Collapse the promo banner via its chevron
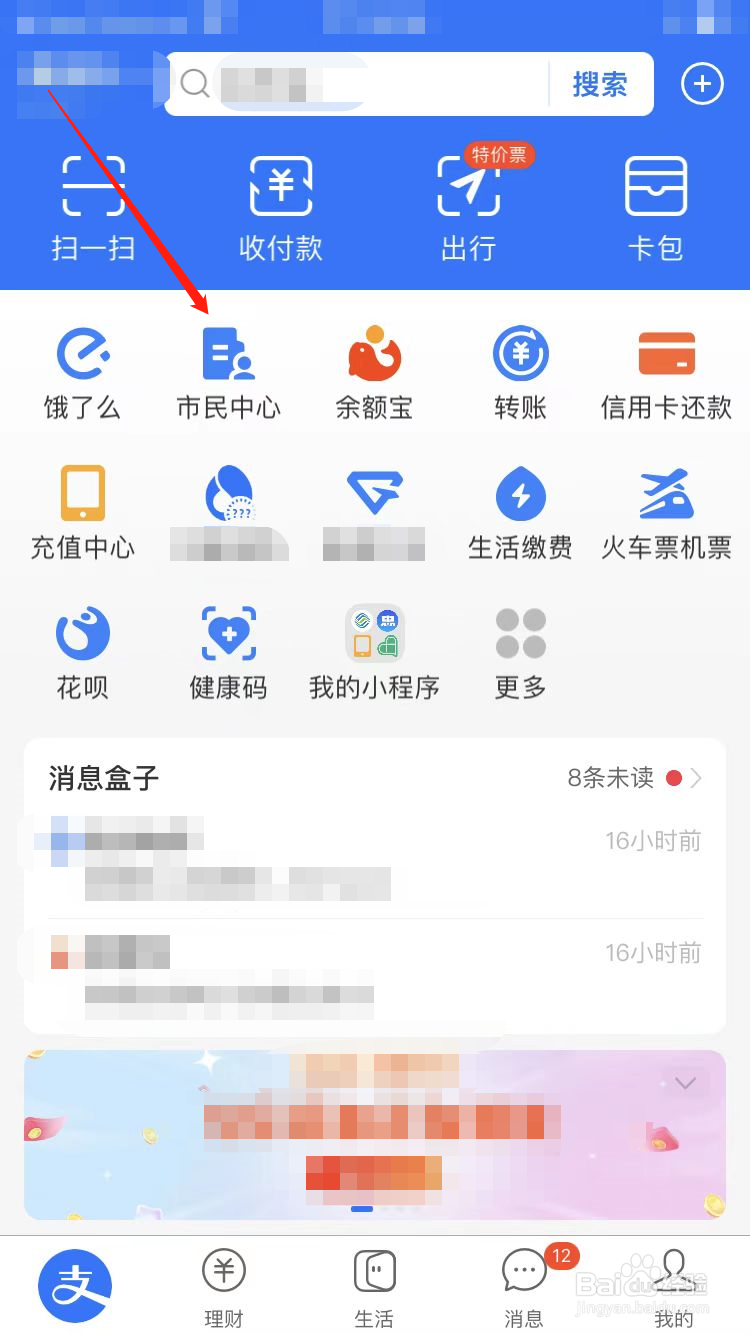750x1334 pixels. [685, 1082]
